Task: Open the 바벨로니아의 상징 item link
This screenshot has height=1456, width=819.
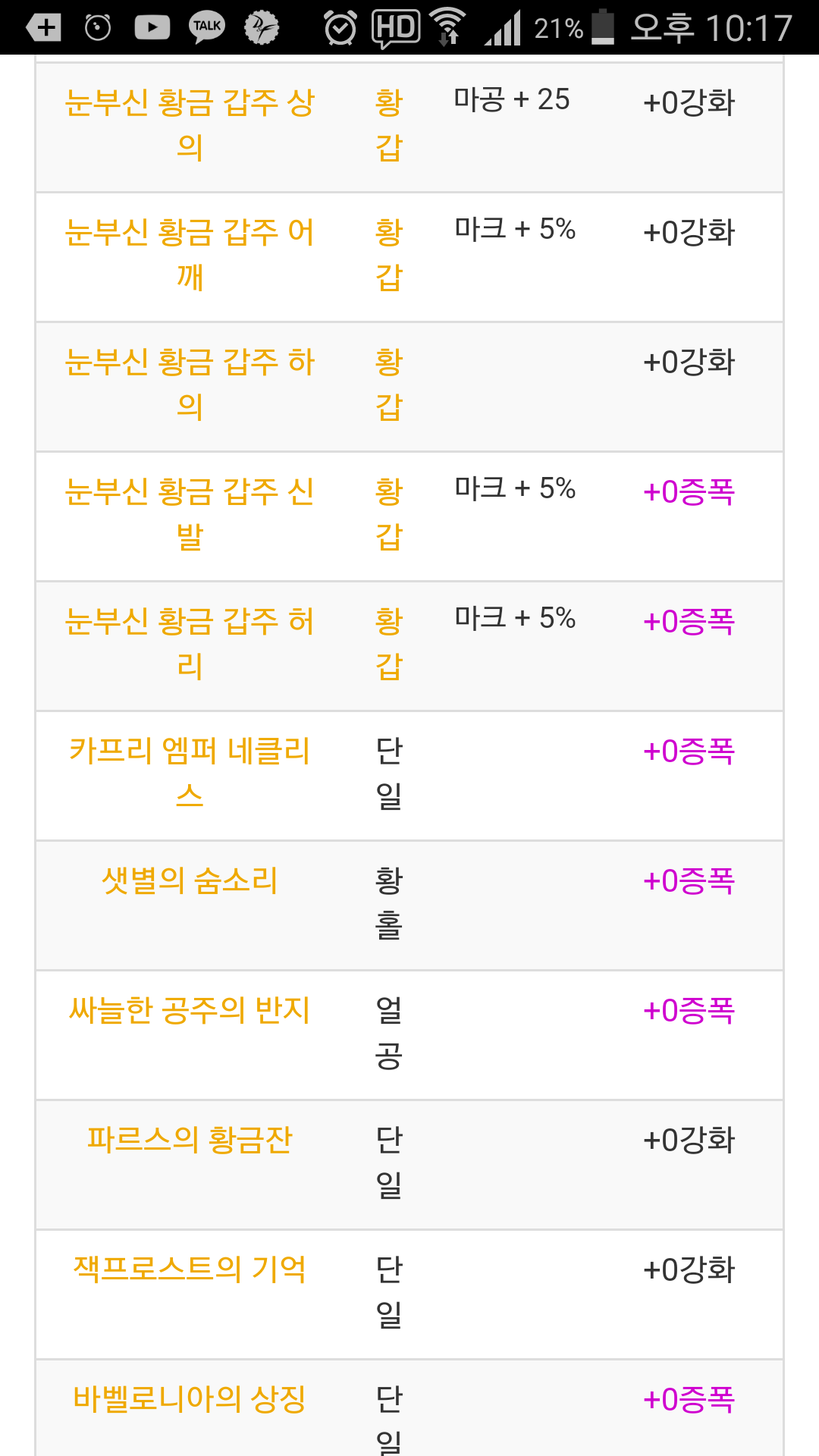Action: [190, 1399]
